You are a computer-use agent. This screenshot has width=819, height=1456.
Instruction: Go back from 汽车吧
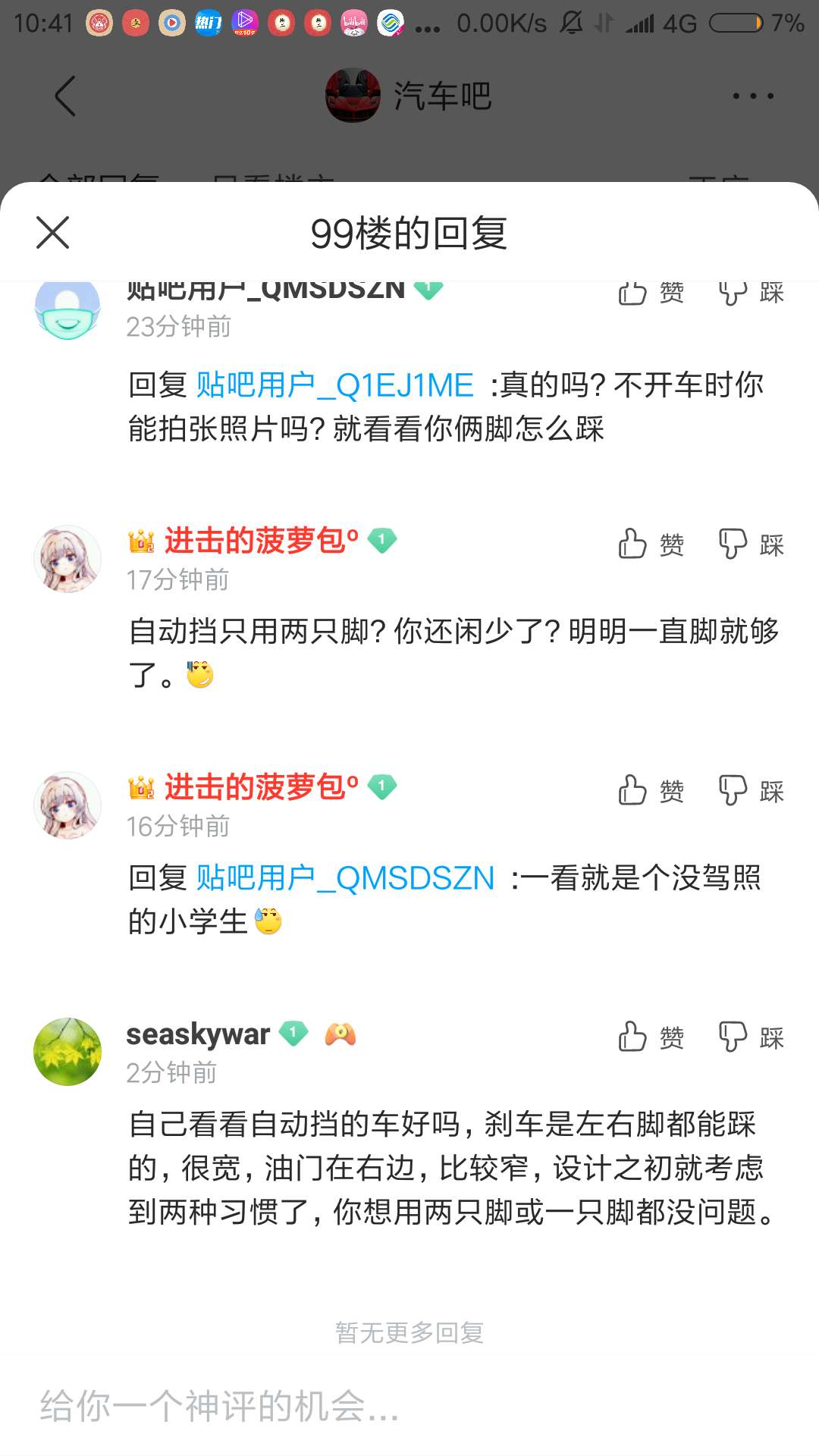coord(65,96)
